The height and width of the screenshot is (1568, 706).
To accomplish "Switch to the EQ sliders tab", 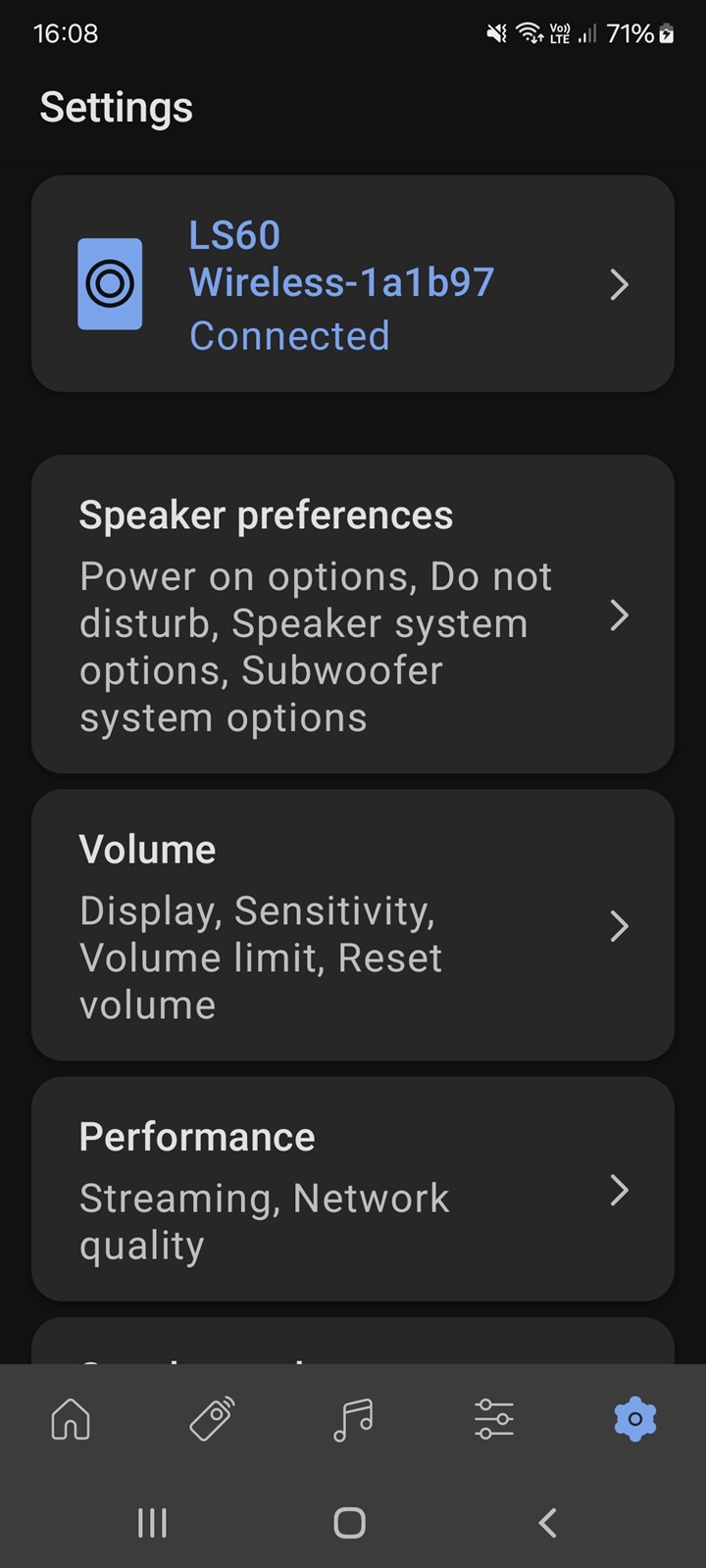I will 494,1418.
